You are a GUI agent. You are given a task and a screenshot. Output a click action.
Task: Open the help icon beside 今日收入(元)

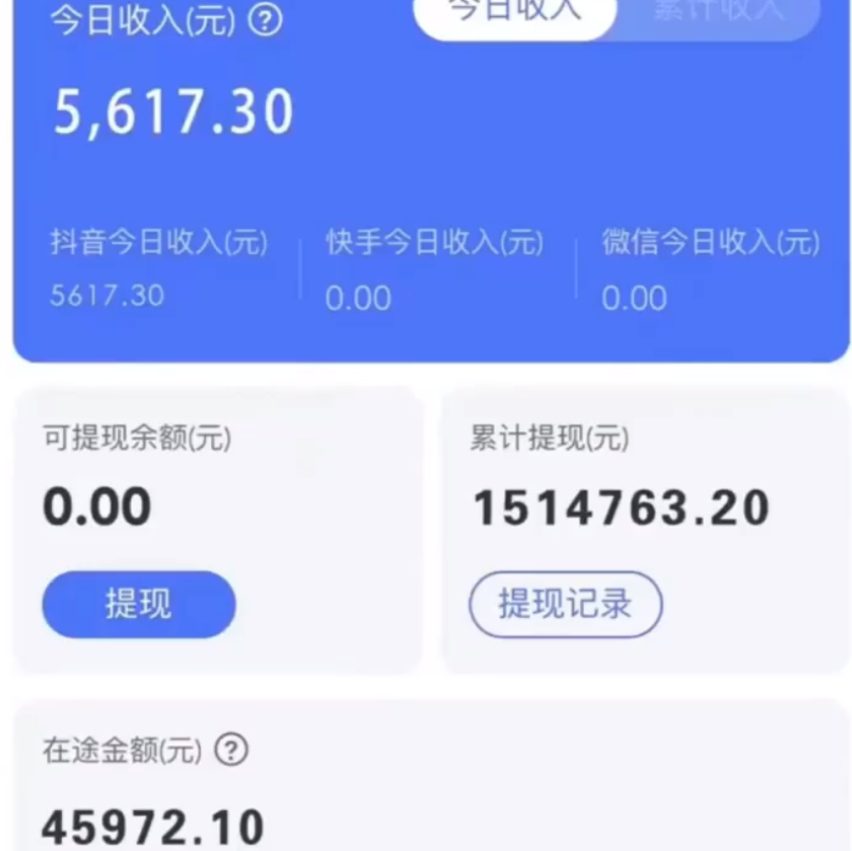(x=264, y=20)
